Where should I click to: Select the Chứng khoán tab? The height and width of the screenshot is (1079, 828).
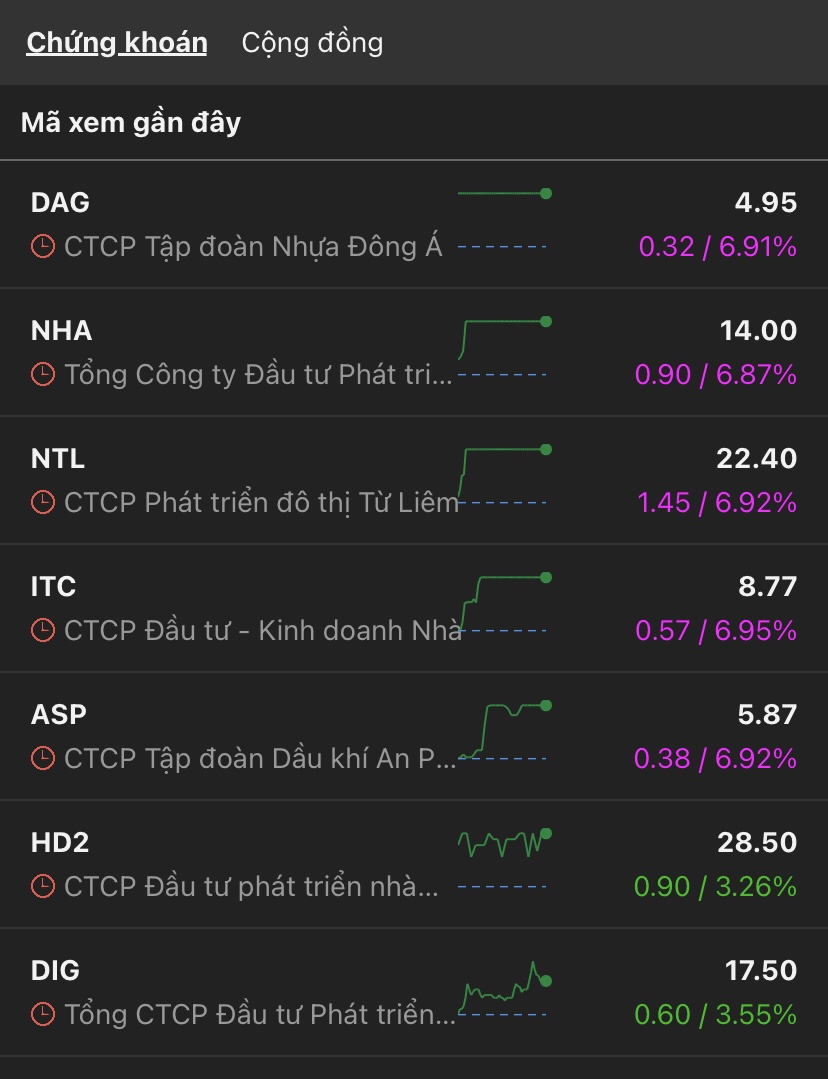(x=116, y=43)
